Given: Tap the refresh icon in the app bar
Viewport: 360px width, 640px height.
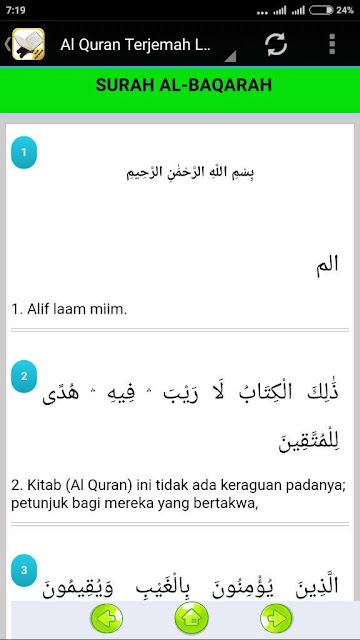Looking at the screenshot, I should (276, 44).
